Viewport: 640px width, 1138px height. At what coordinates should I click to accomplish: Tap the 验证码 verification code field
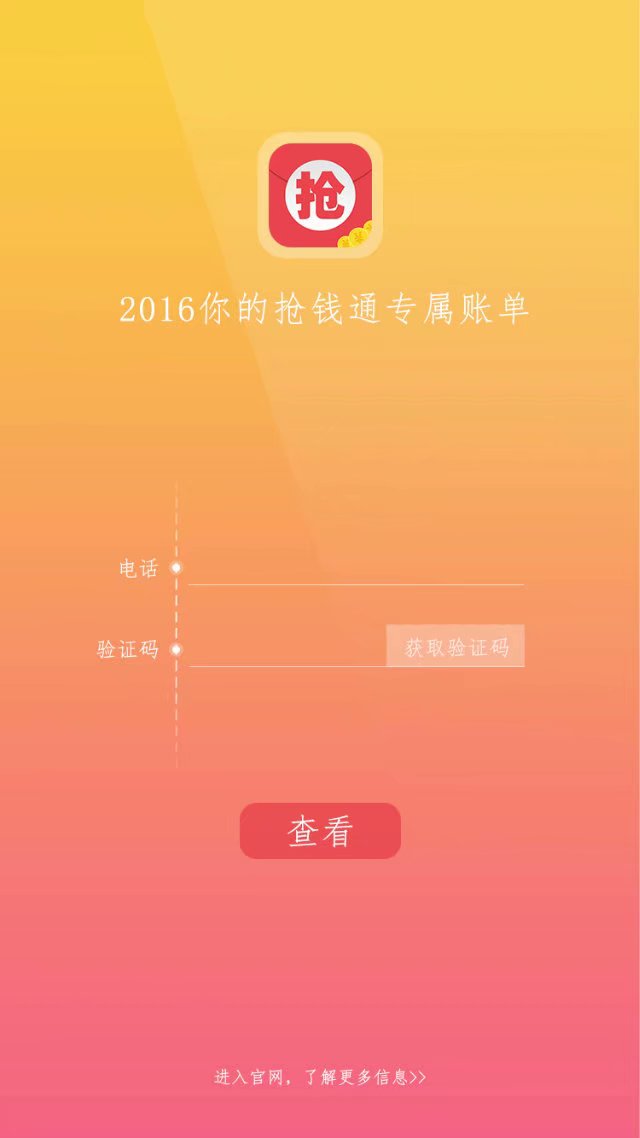coord(287,648)
